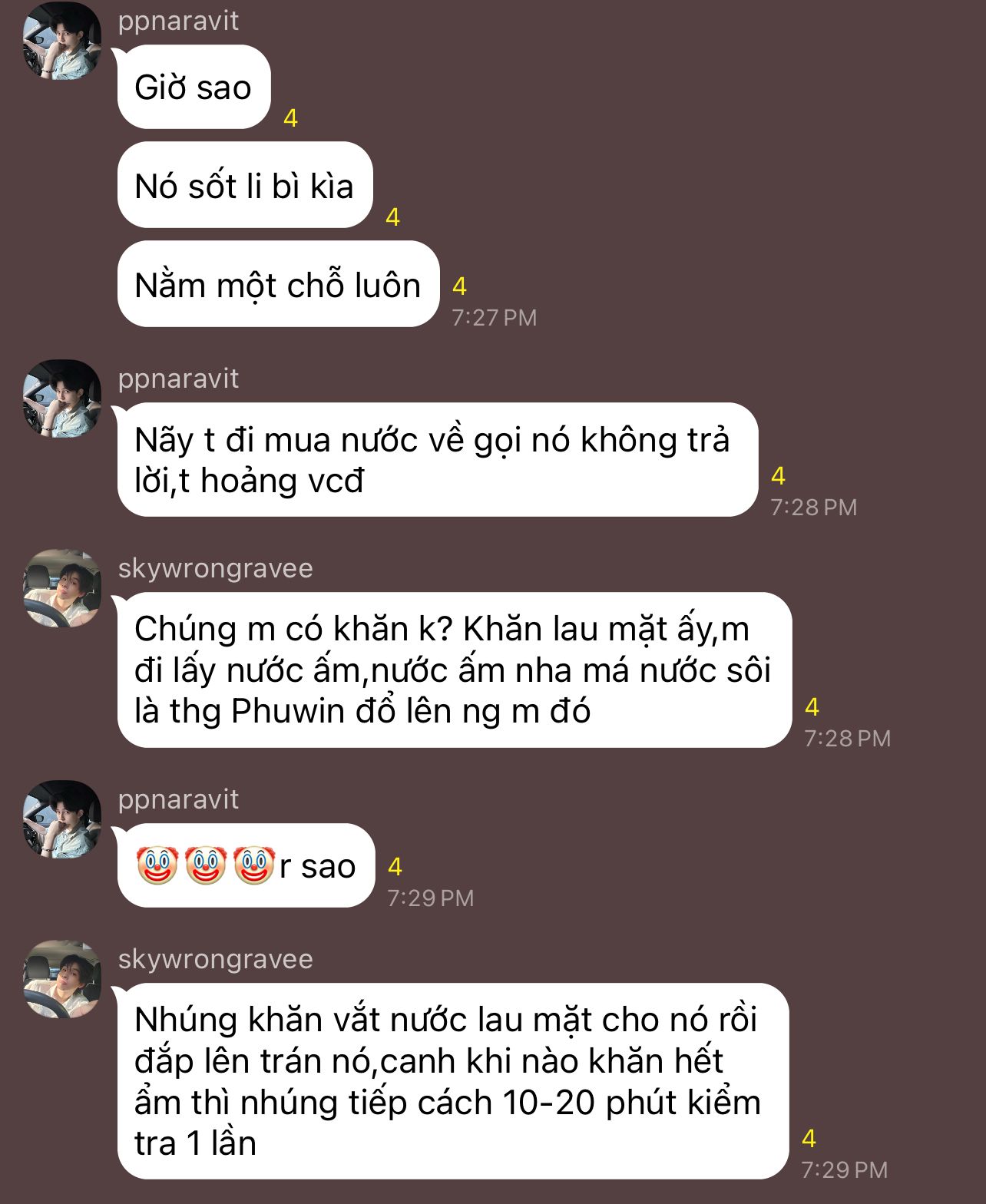Screen dimensions: 986x1204
Task: Tap skywrongravee's avatar beside 'Nhúng khăn vắt nước'
Action: coord(61,979)
